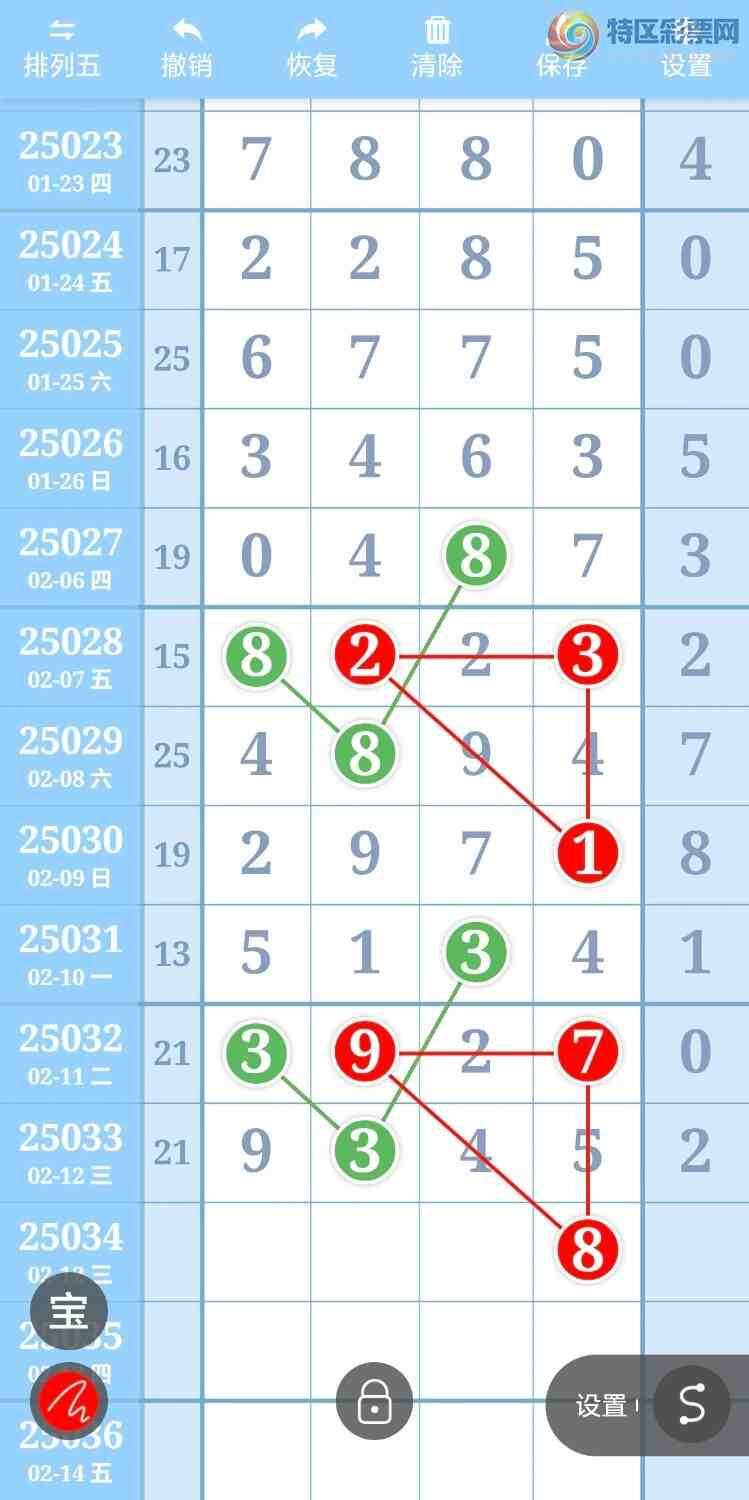Image resolution: width=749 pixels, height=1500 pixels.
Task: Tap the S curve line button
Action: (x=692, y=1404)
